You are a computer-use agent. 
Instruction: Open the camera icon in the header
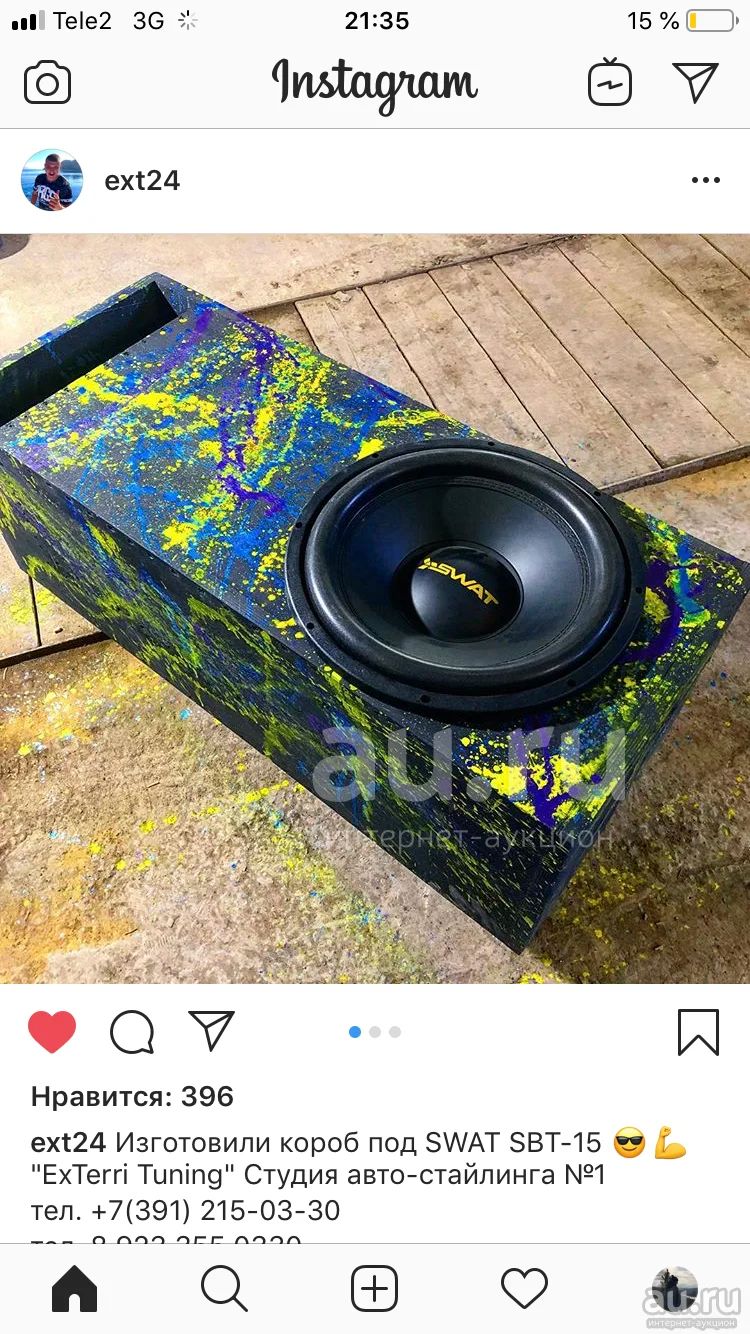47,84
